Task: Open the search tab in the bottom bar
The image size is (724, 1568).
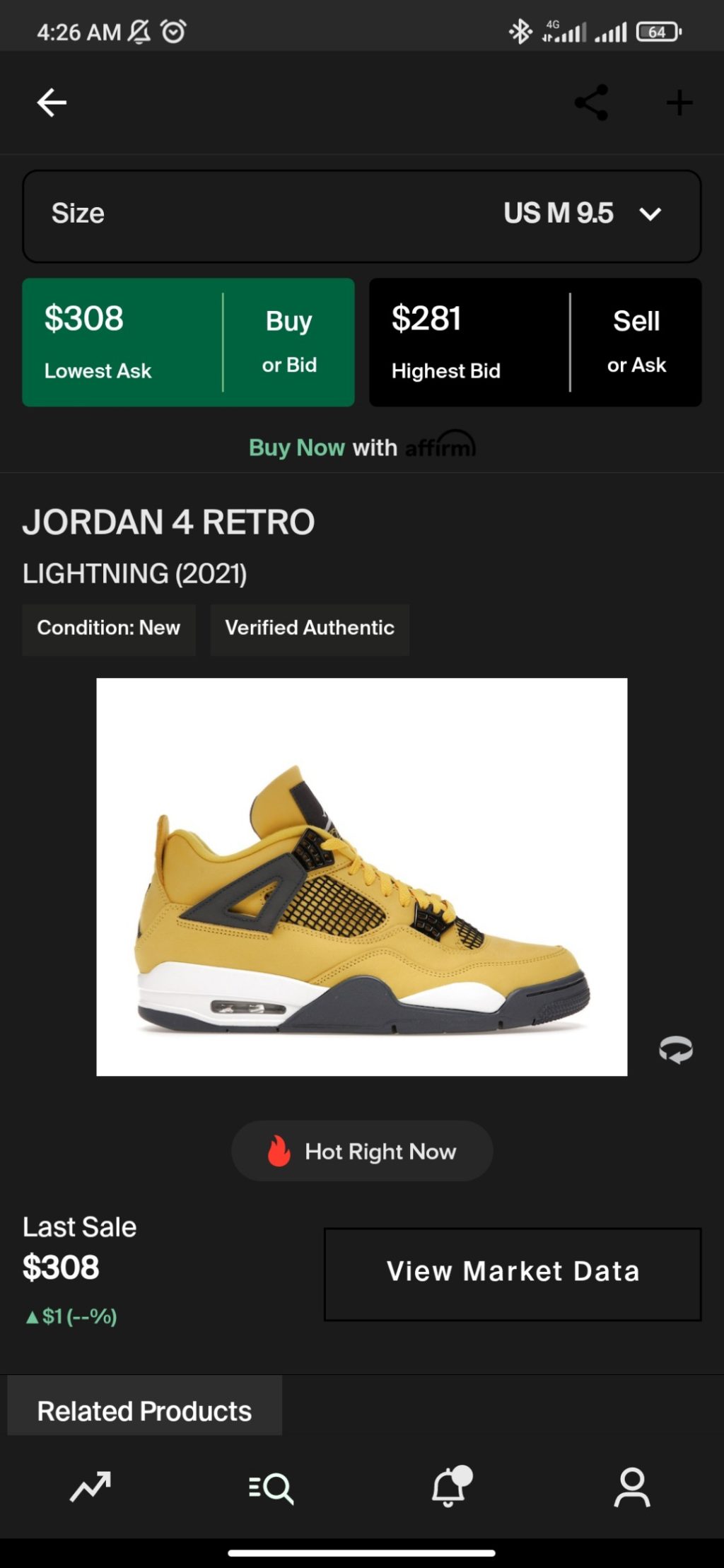Action: pyautogui.click(x=271, y=1487)
